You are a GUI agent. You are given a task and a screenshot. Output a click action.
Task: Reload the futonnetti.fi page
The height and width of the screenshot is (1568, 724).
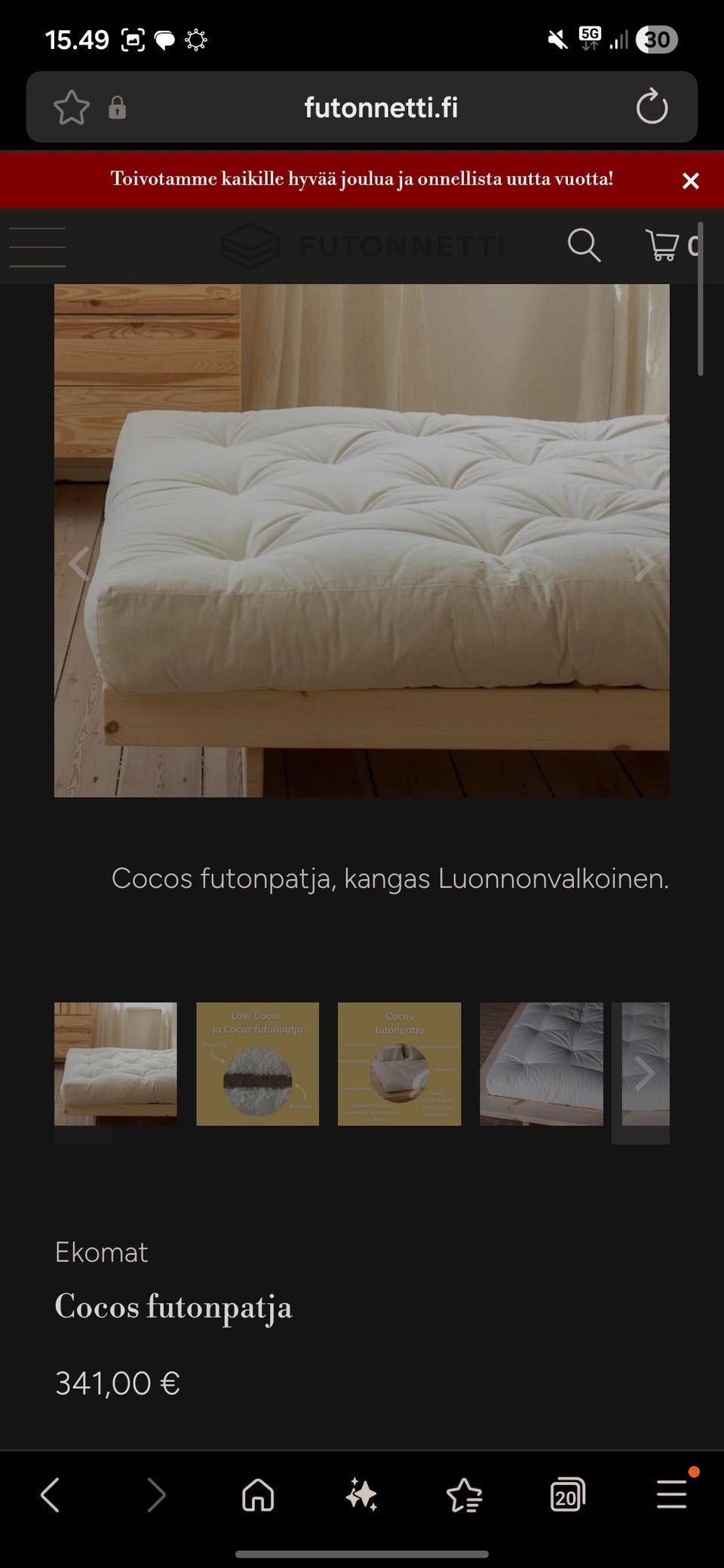point(652,107)
